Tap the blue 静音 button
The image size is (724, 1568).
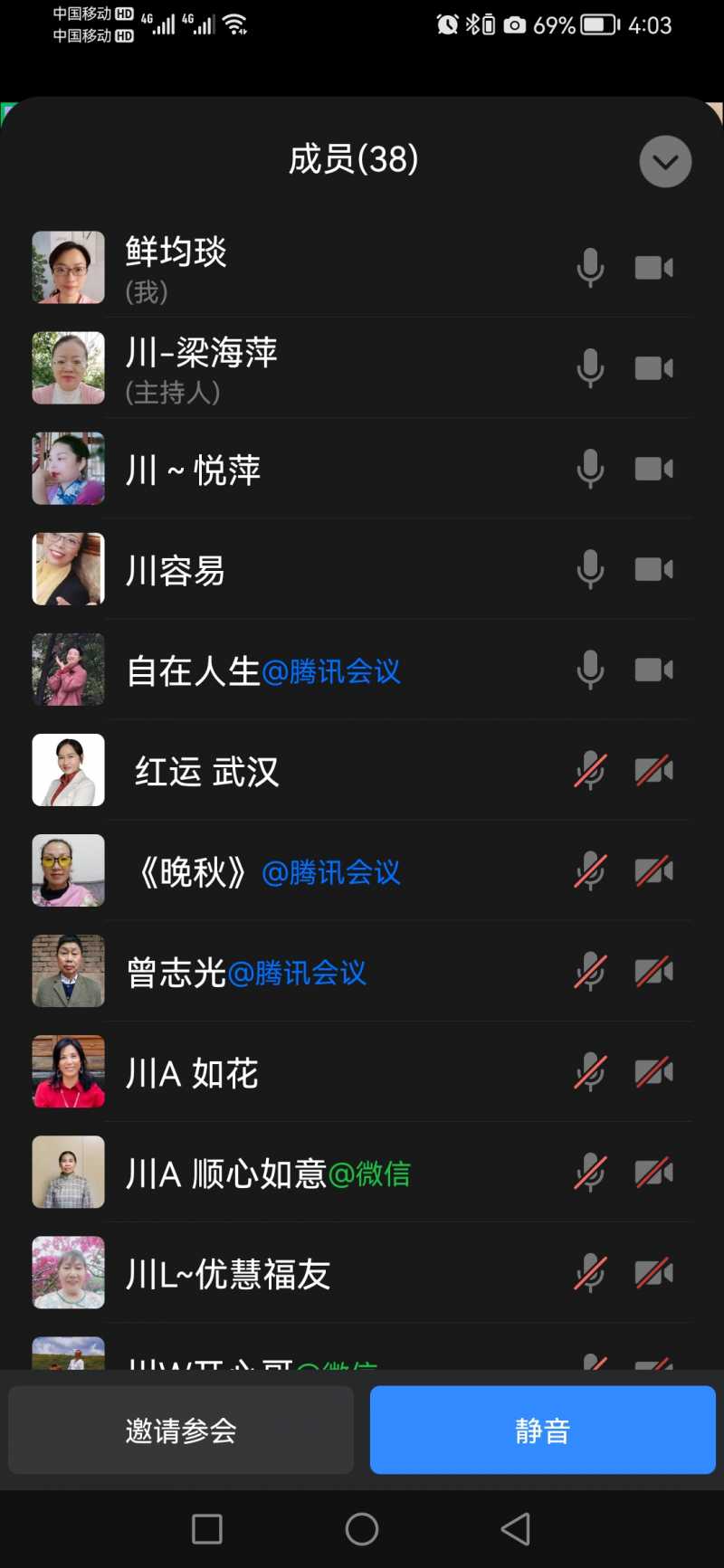542,1430
